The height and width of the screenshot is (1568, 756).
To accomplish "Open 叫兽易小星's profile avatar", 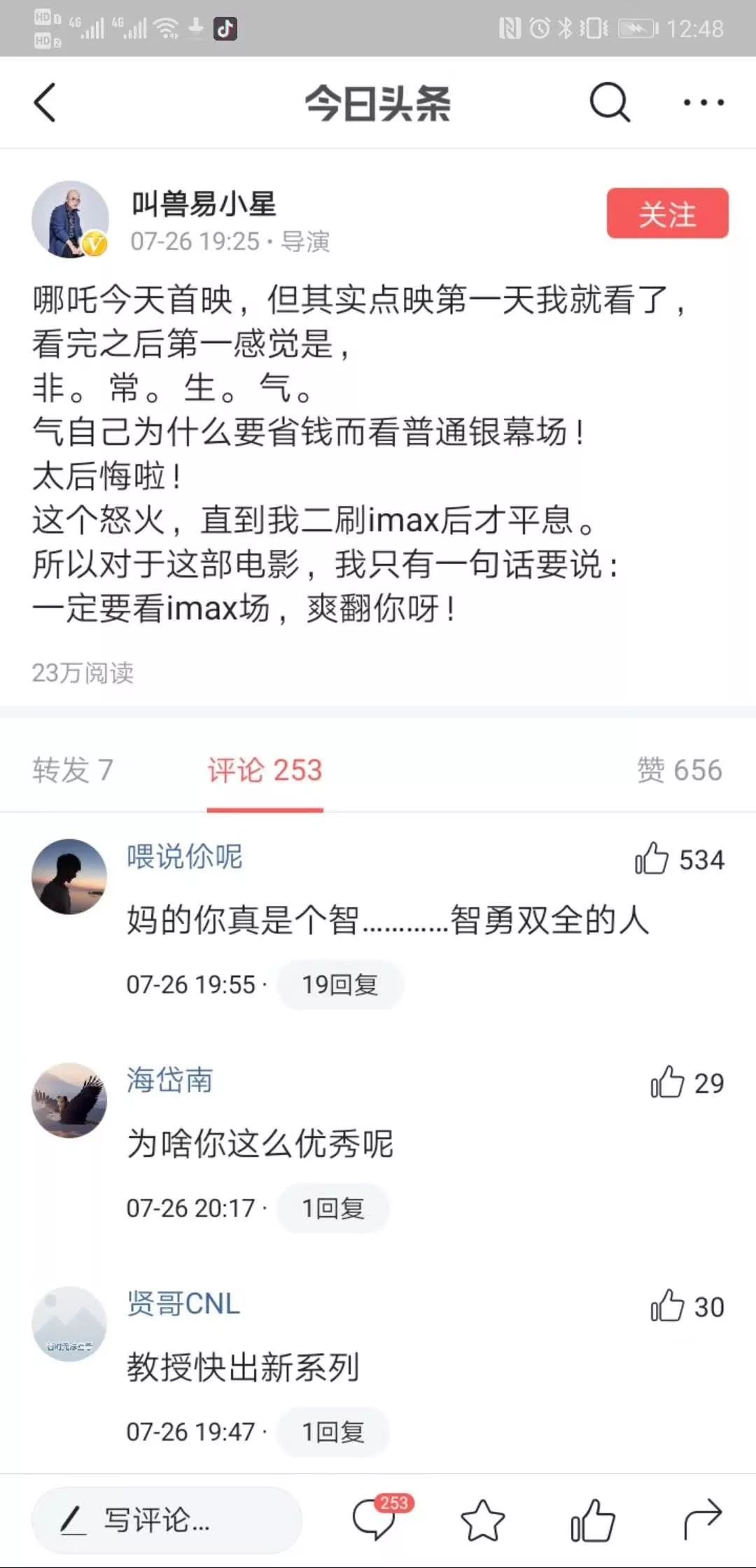I will (70, 220).
